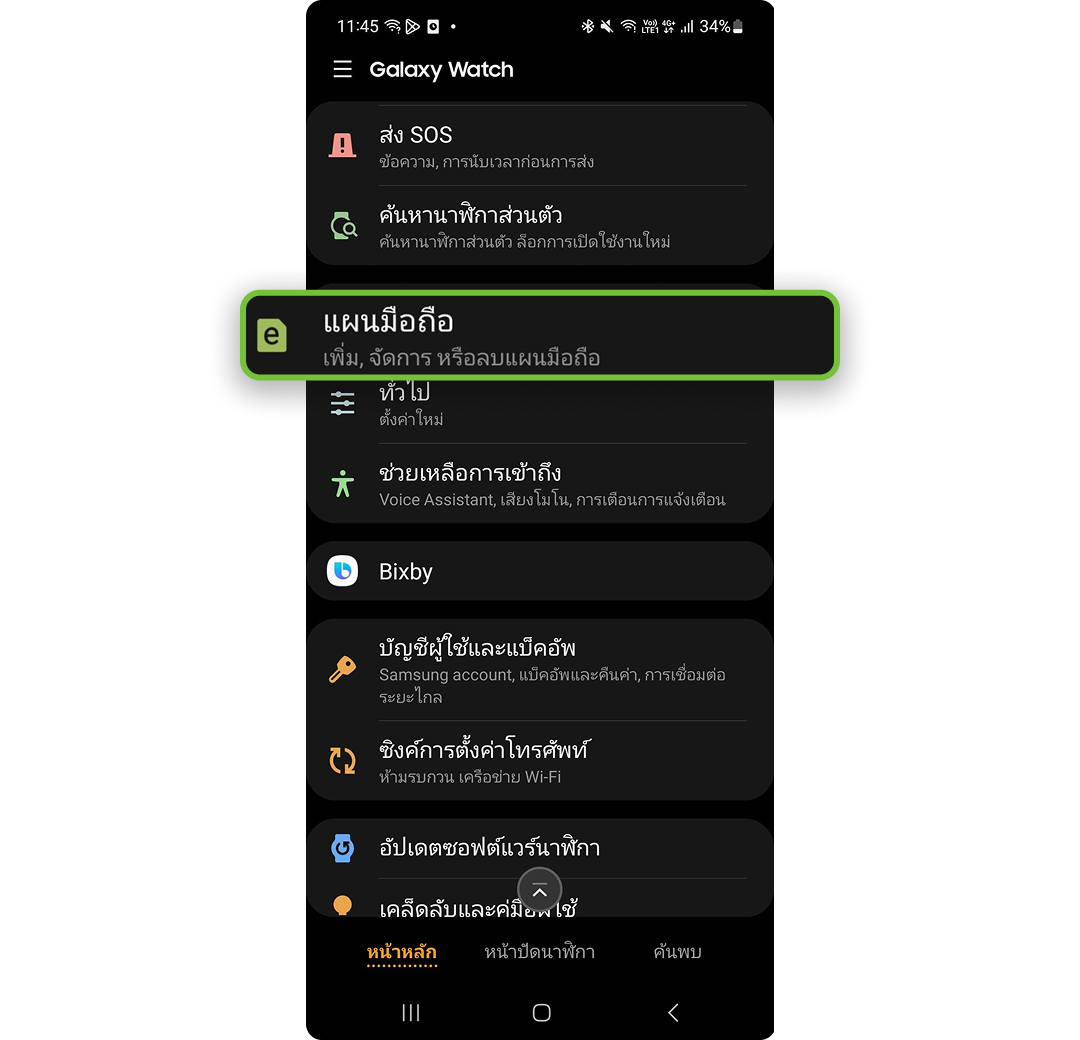The height and width of the screenshot is (1040, 1080).
Task: Open the Bixby settings row
Action: tap(540, 571)
